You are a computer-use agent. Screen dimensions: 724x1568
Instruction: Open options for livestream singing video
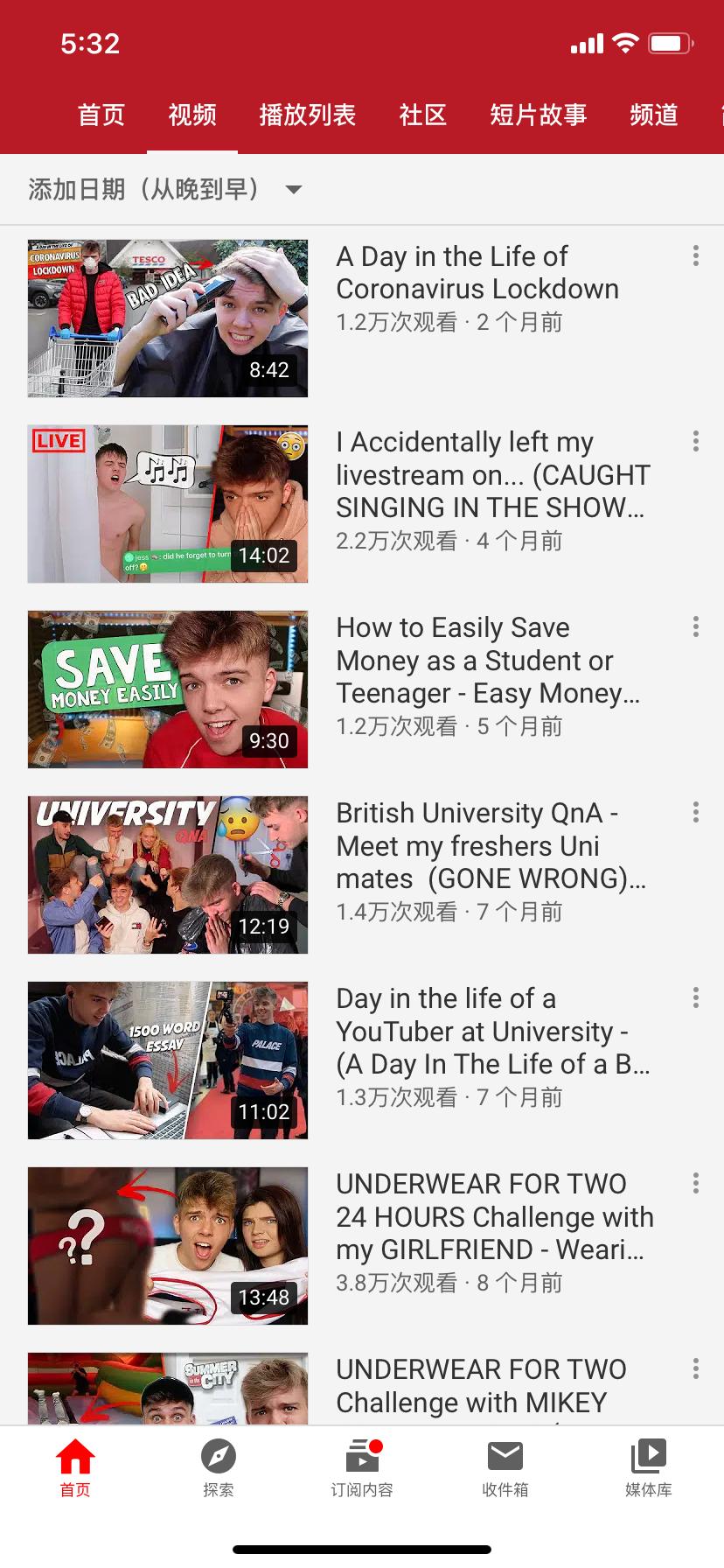(696, 441)
